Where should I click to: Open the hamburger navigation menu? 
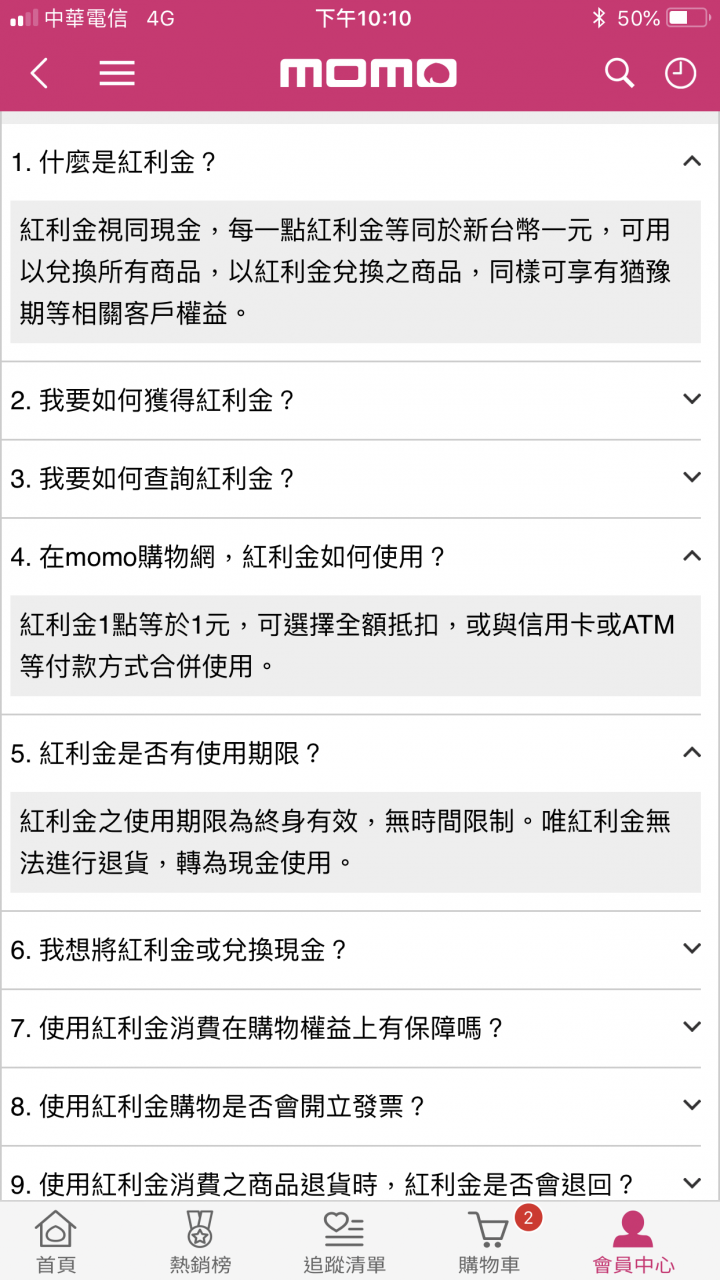click(117, 73)
